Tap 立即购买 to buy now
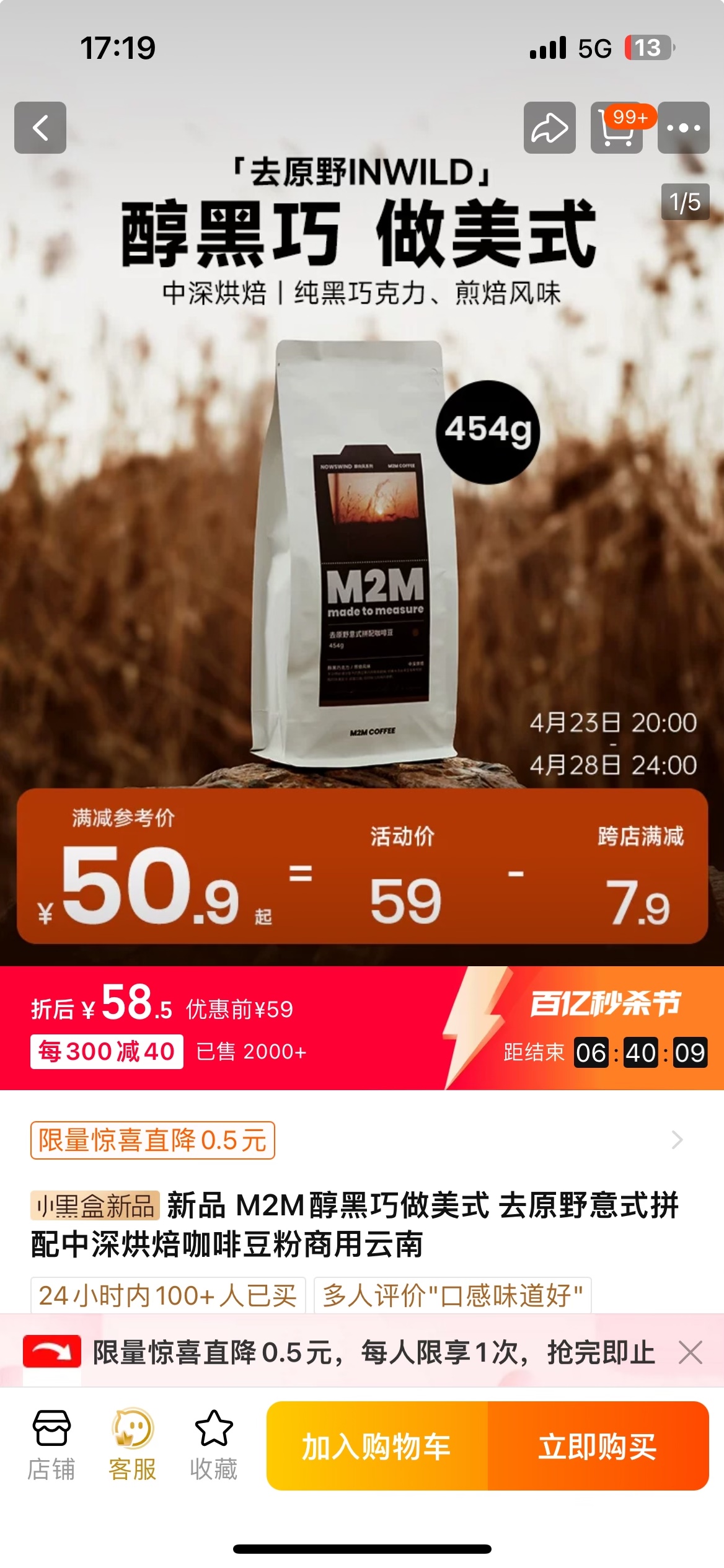The height and width of the screenshot is (1568, 724). pos(598,1447)
